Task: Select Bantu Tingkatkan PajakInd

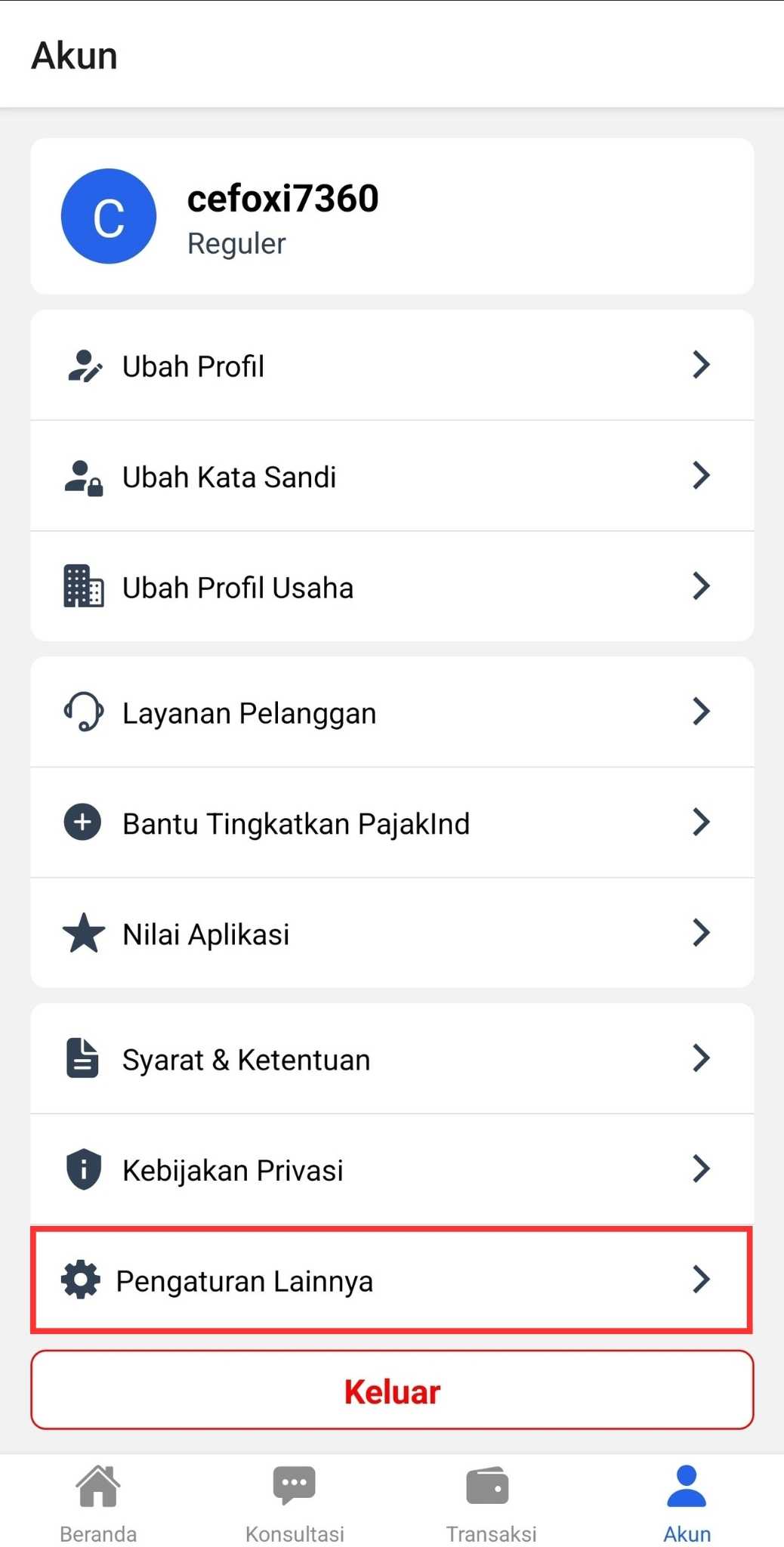Action: tap(391, 823)
